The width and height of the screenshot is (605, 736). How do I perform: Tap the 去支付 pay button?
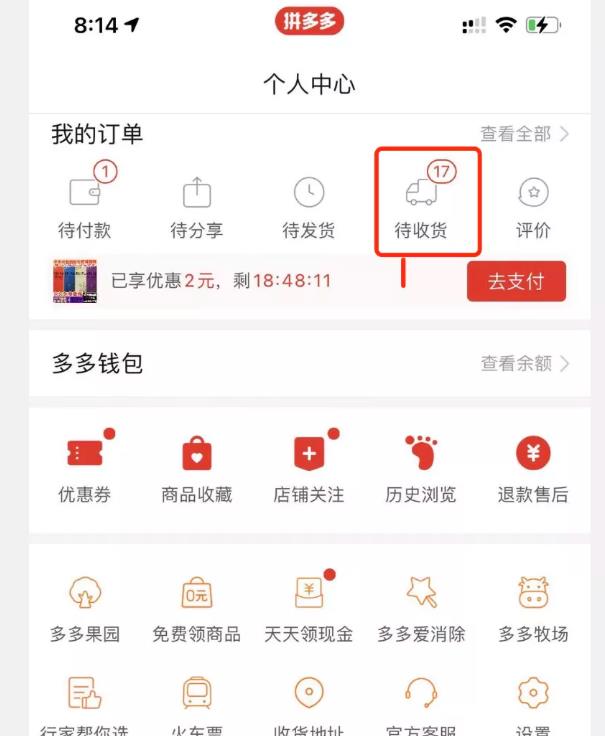[516, 281]
